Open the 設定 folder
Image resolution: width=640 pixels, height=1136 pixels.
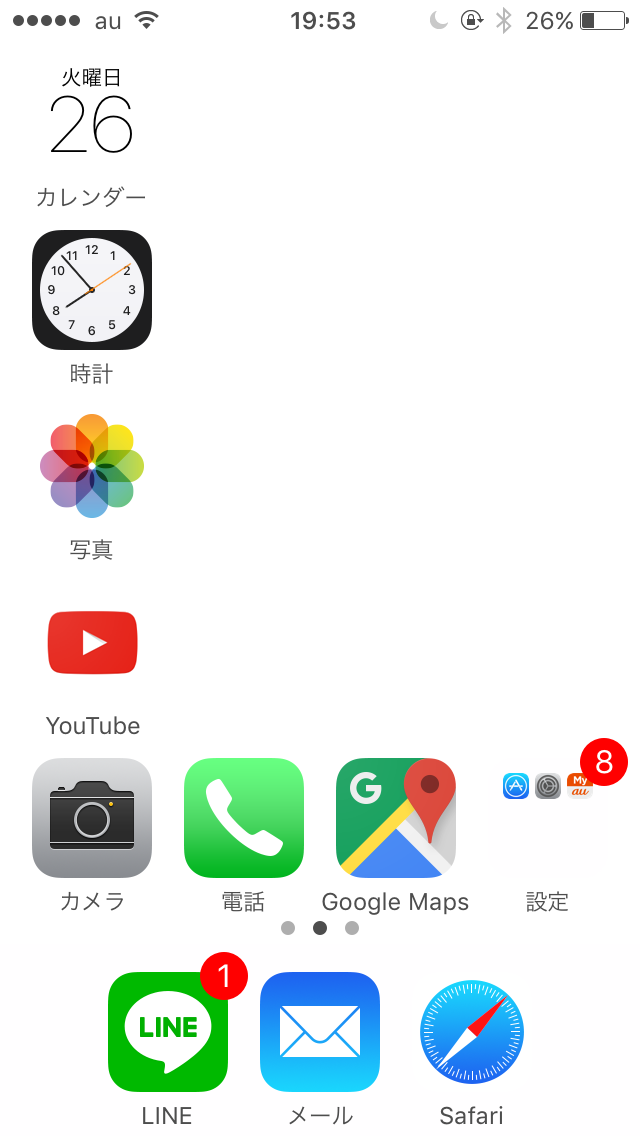tap(547, 818)
